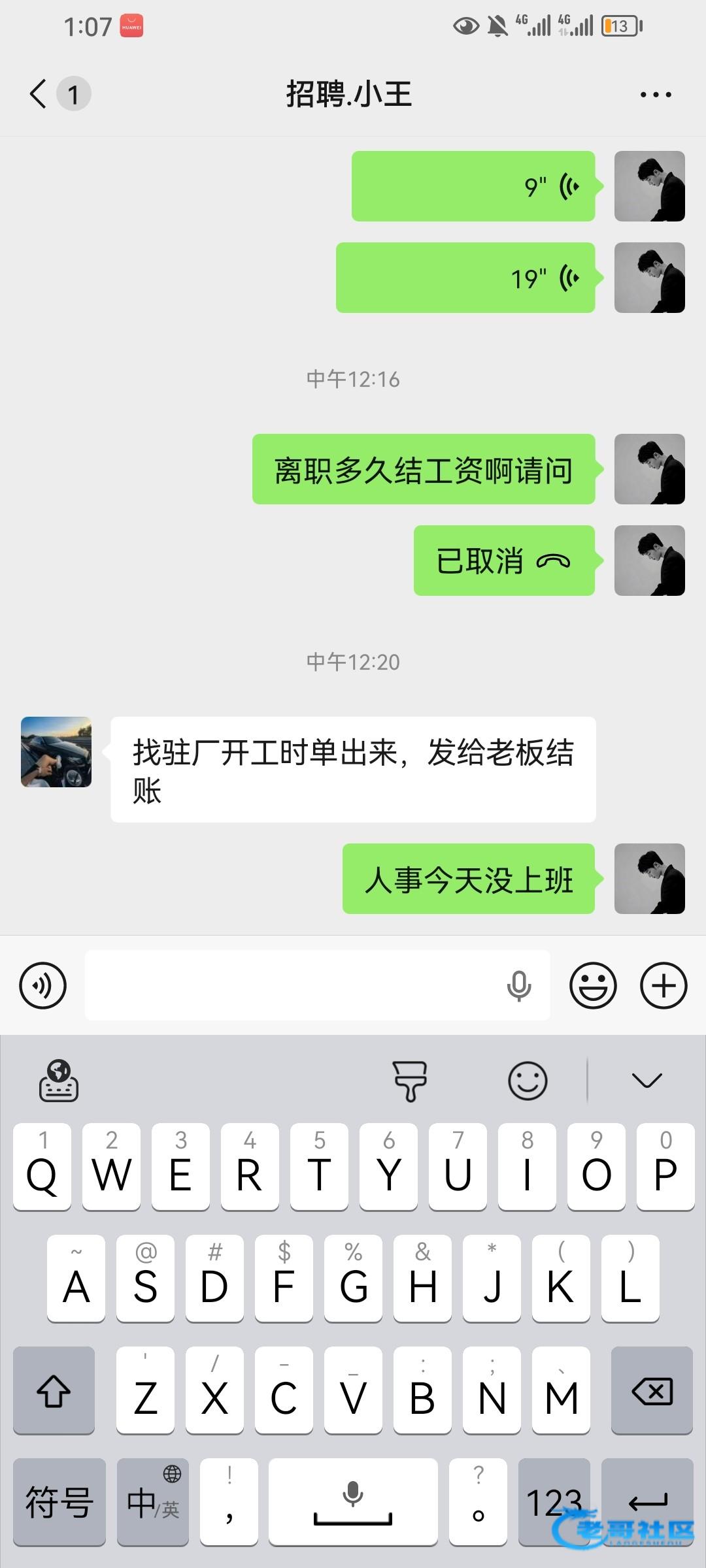Play the 9-second voice message
Screen dimensions: 706x1568
tap(473, 186)
